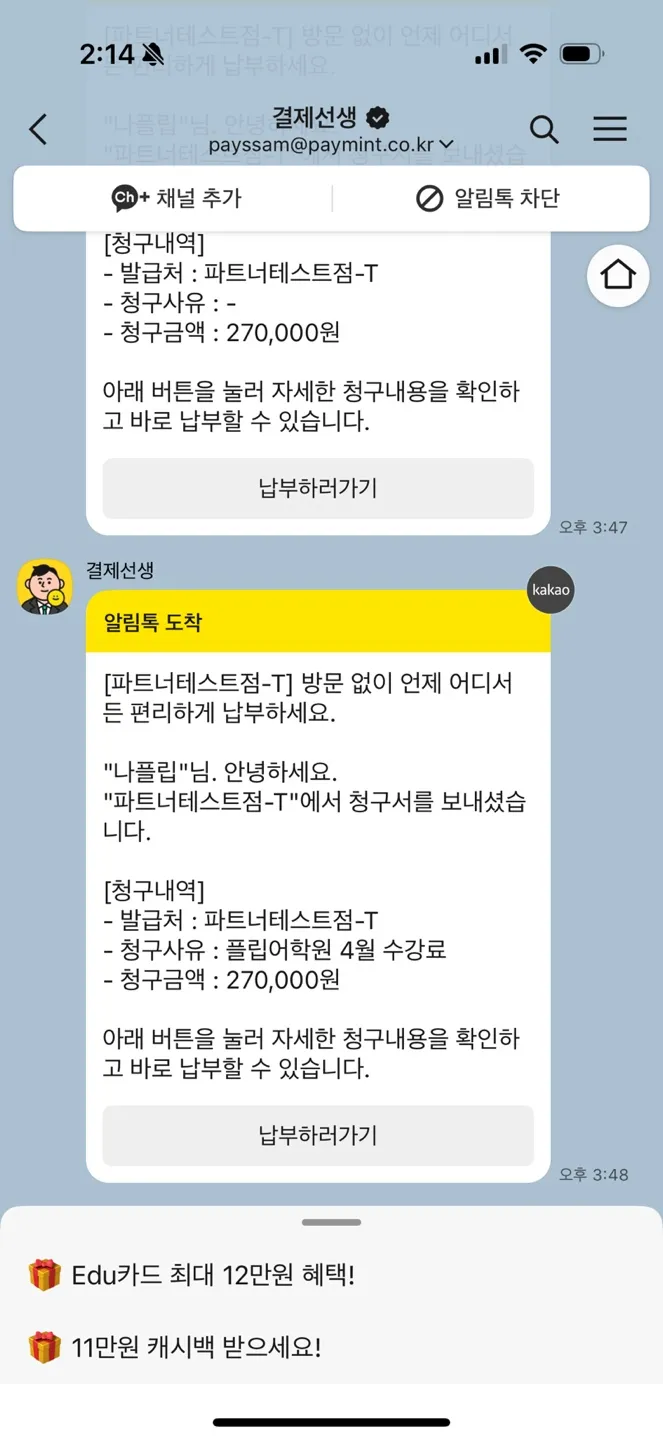Open Edu카드 최대 12만원 혜택 offer
The image size is (663, 1440).
click(192, 1275)
